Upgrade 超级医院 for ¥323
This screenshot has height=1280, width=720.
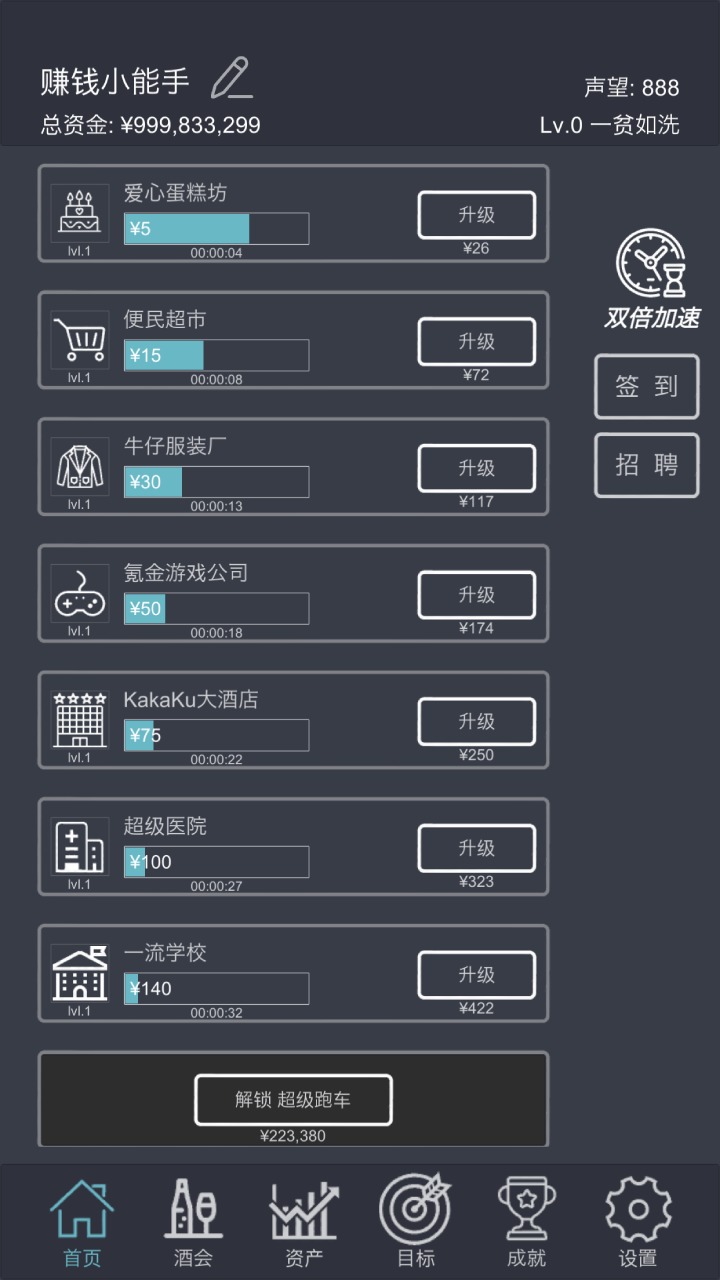tap(476, 848)
